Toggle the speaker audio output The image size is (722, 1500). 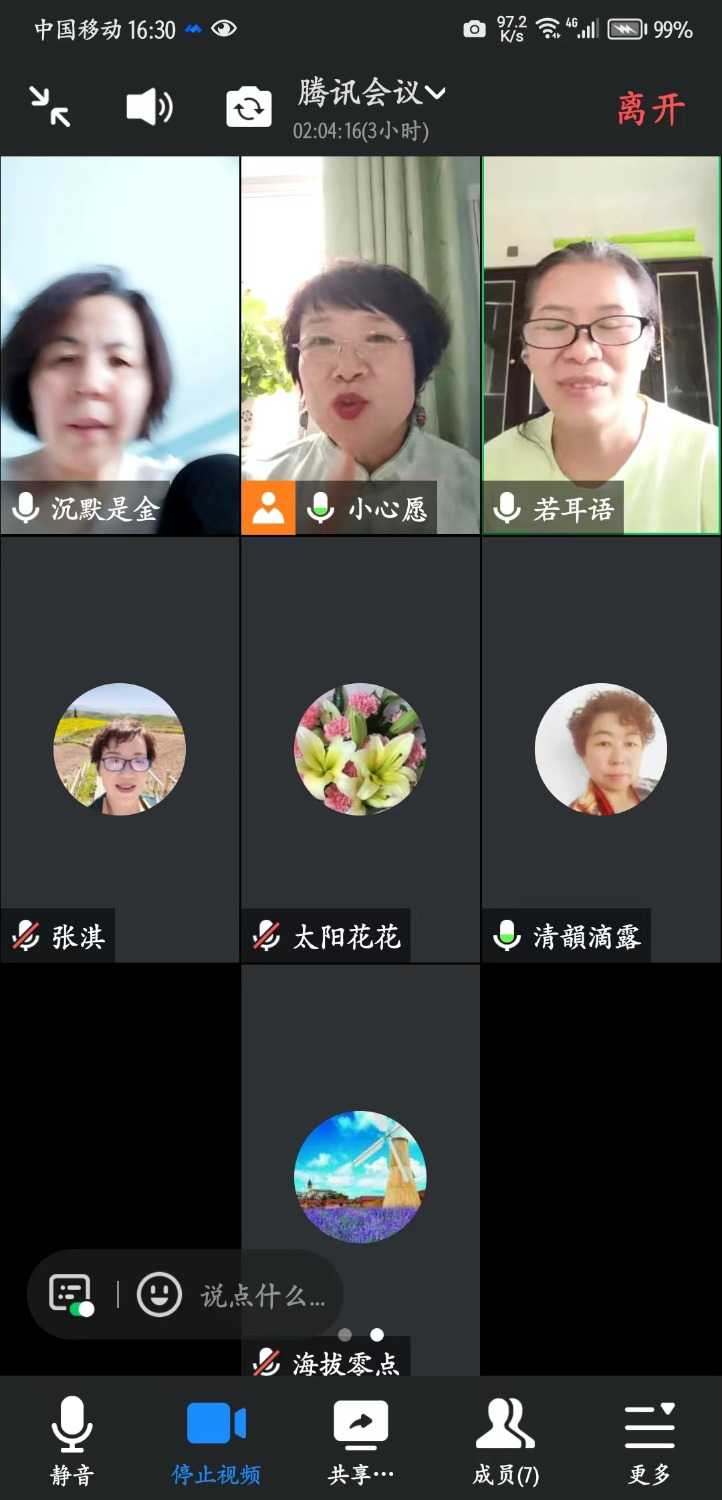(149, 106)
